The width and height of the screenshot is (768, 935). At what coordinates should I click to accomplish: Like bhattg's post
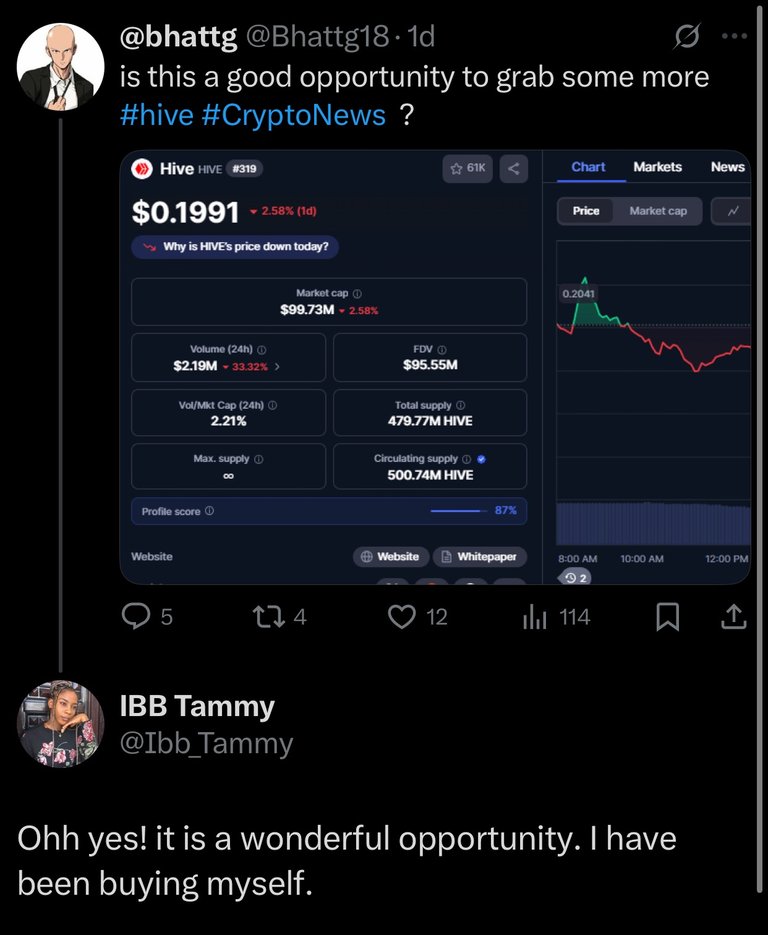click(402, 618)
